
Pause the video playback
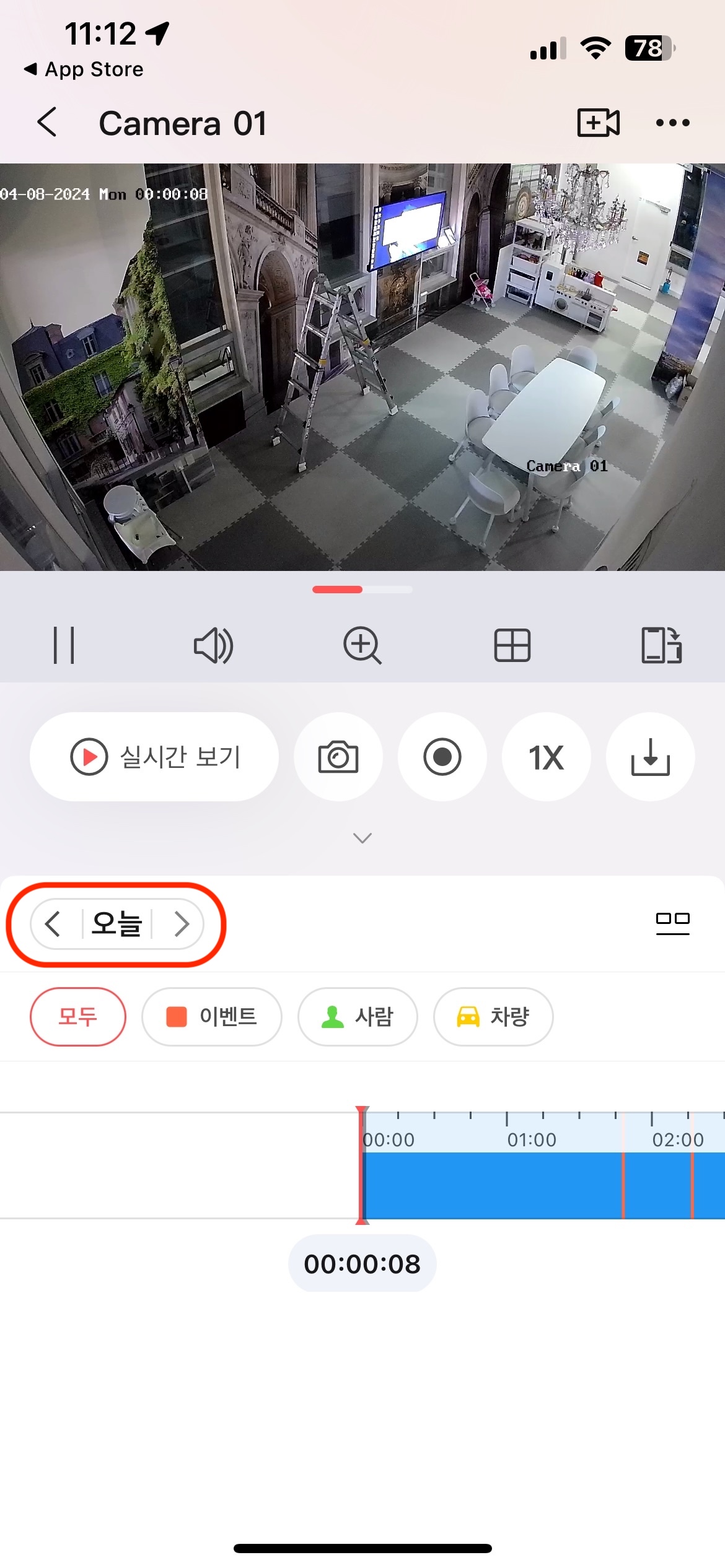coord(64,645)
